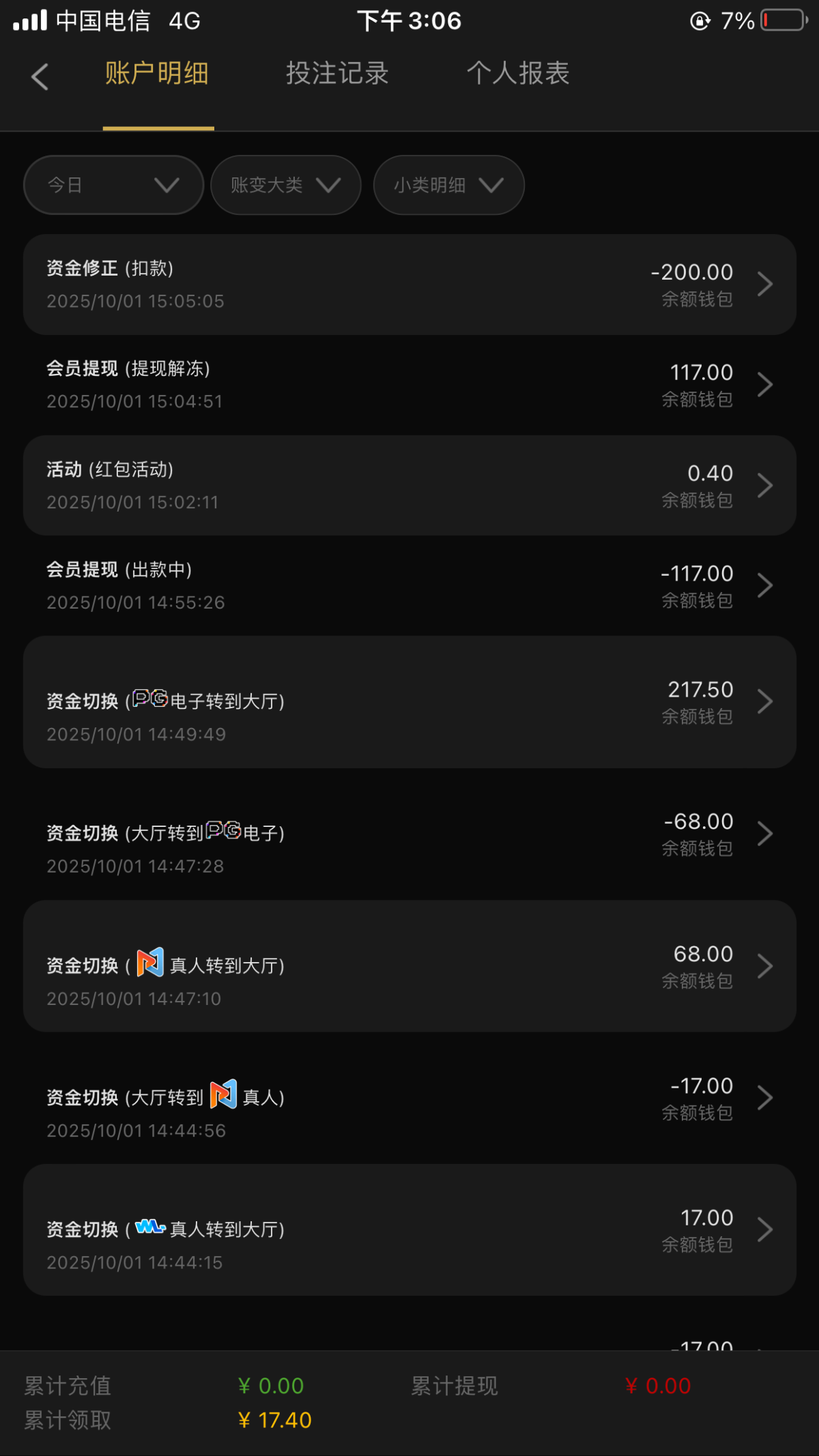819x1456 pixels.
Task: Open the 账变大类 filter dropdown
Action: point(285,185)
